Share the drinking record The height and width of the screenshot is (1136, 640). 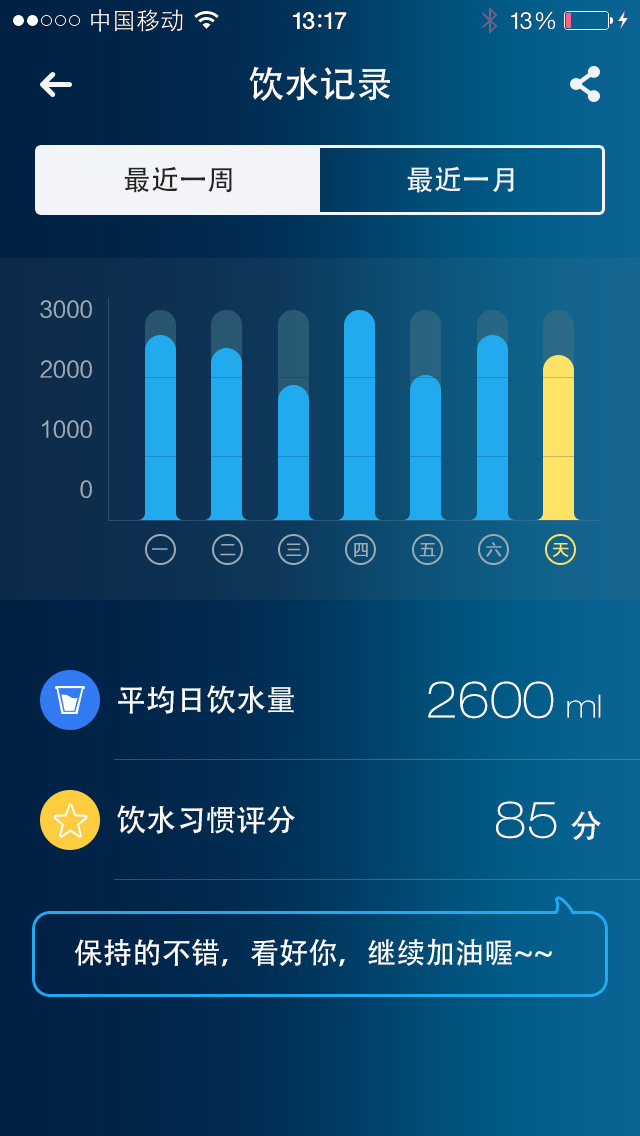[x=585, y=84]
